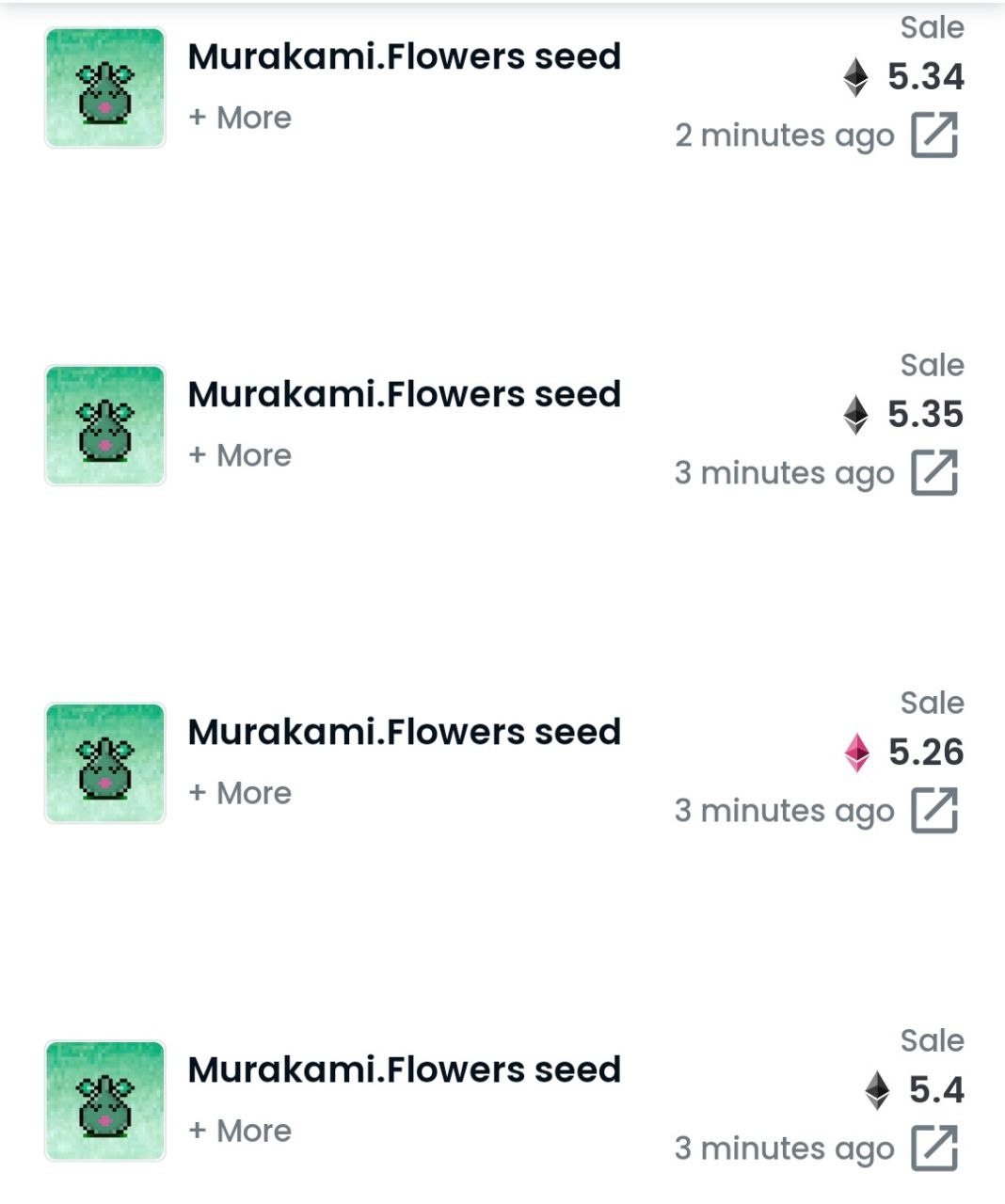
Task: Expand '+ More' on the 5.35 sale
Action: coord(240,455)
